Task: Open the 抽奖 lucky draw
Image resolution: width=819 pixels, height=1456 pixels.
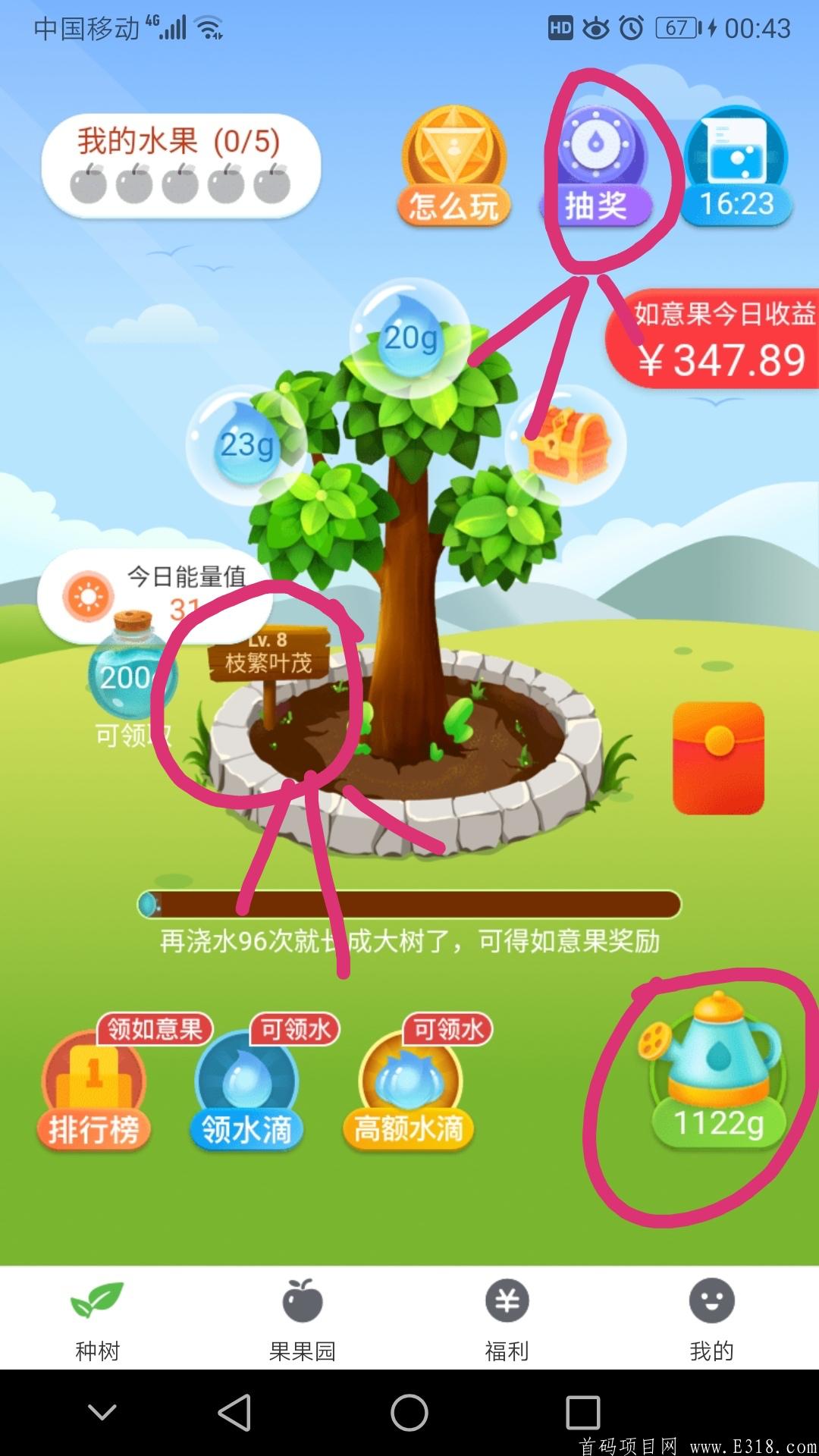Action: [597, 168]
